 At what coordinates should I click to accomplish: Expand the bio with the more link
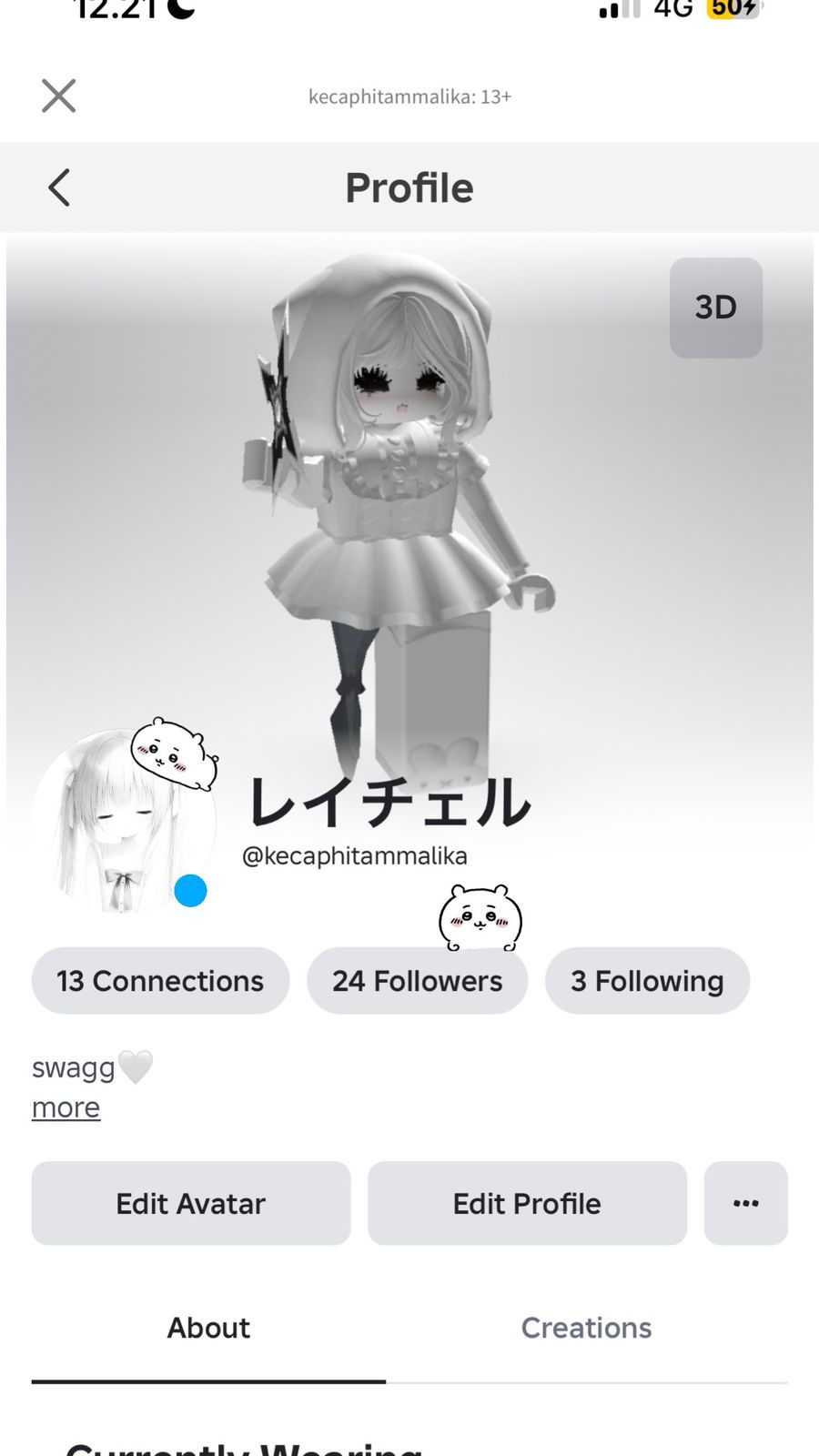[x=66, y=1107]
